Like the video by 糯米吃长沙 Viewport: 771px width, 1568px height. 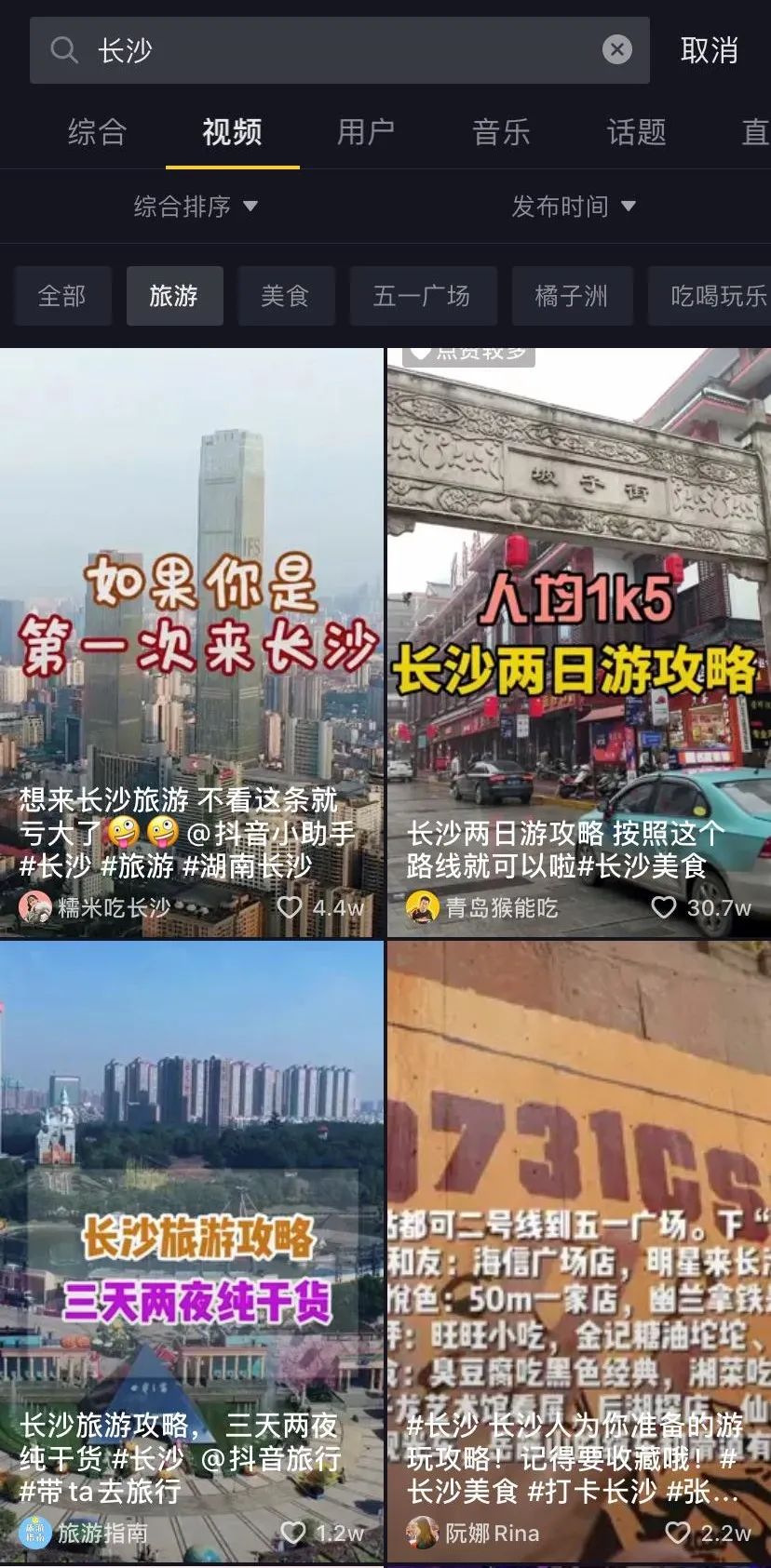point(290,907)
